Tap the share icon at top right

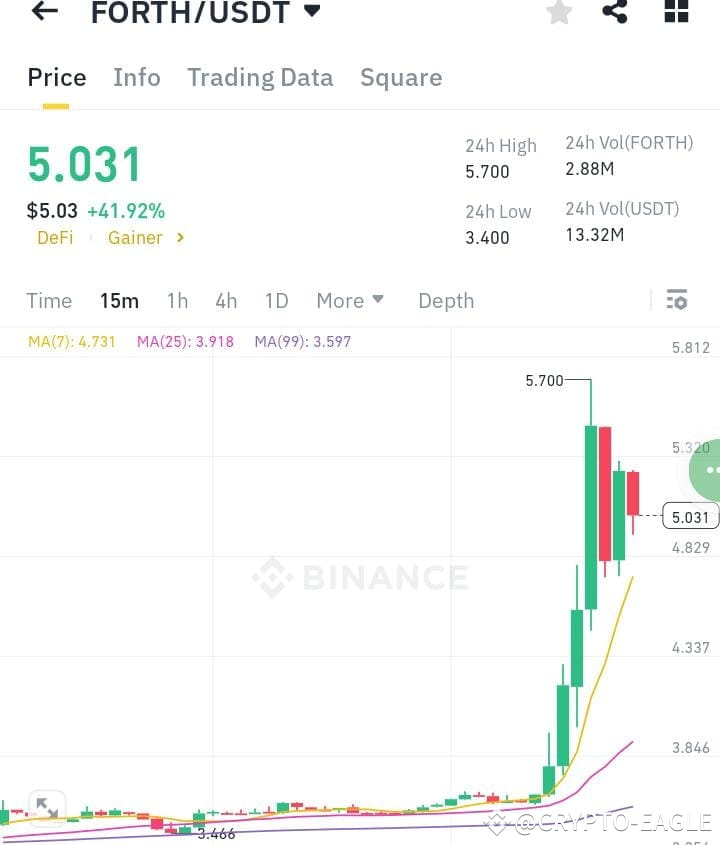click(614, 13)
